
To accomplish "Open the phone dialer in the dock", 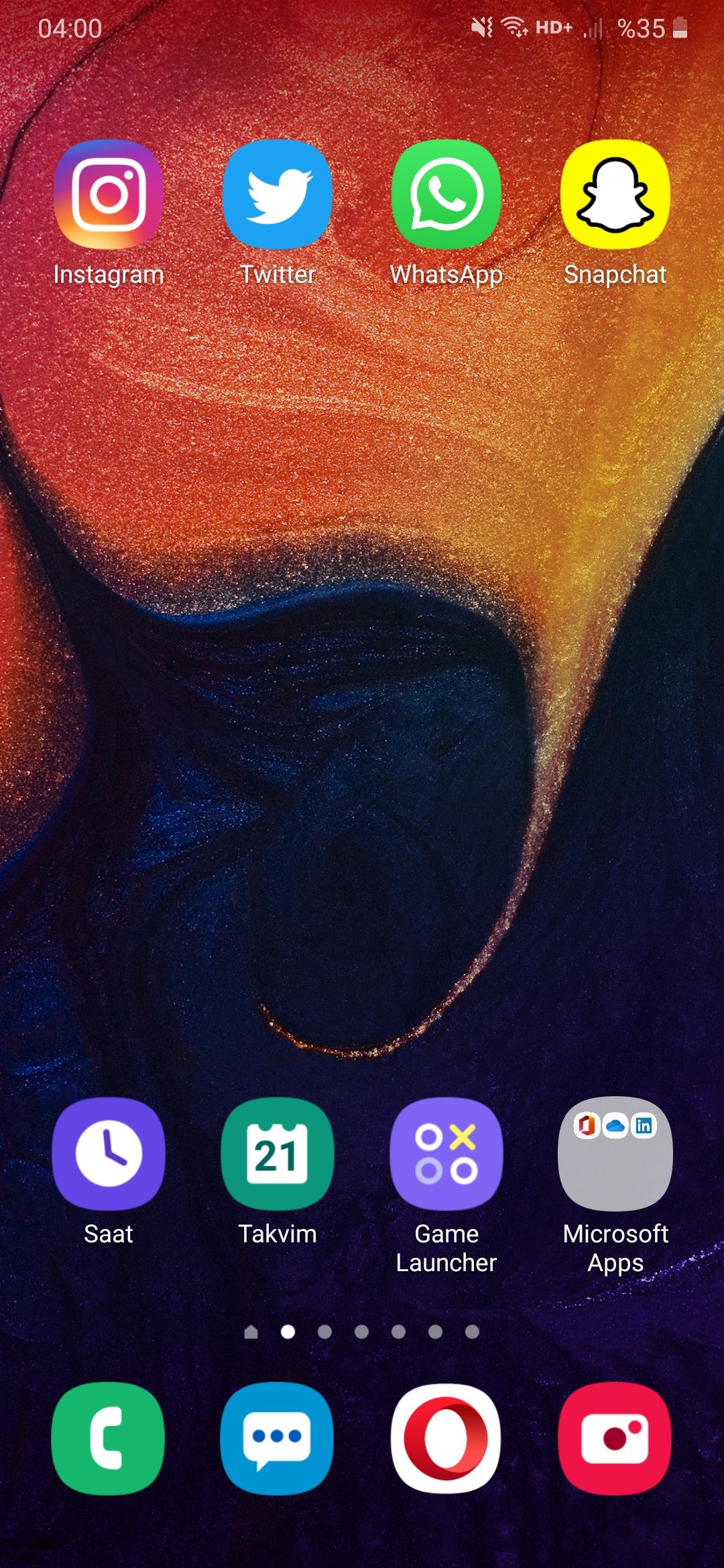I will coord(109,1438).
